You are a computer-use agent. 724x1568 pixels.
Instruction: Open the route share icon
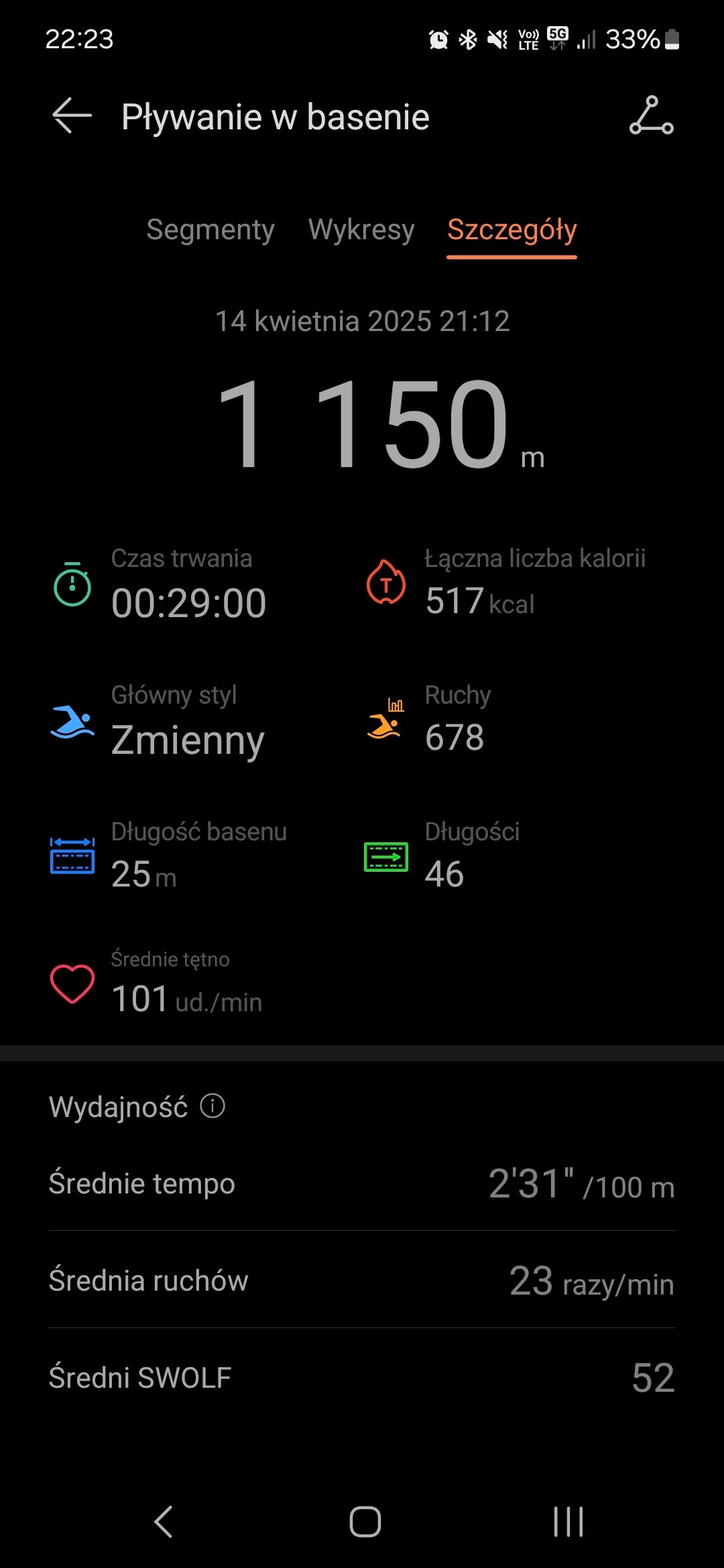click(x=651, y=116)
